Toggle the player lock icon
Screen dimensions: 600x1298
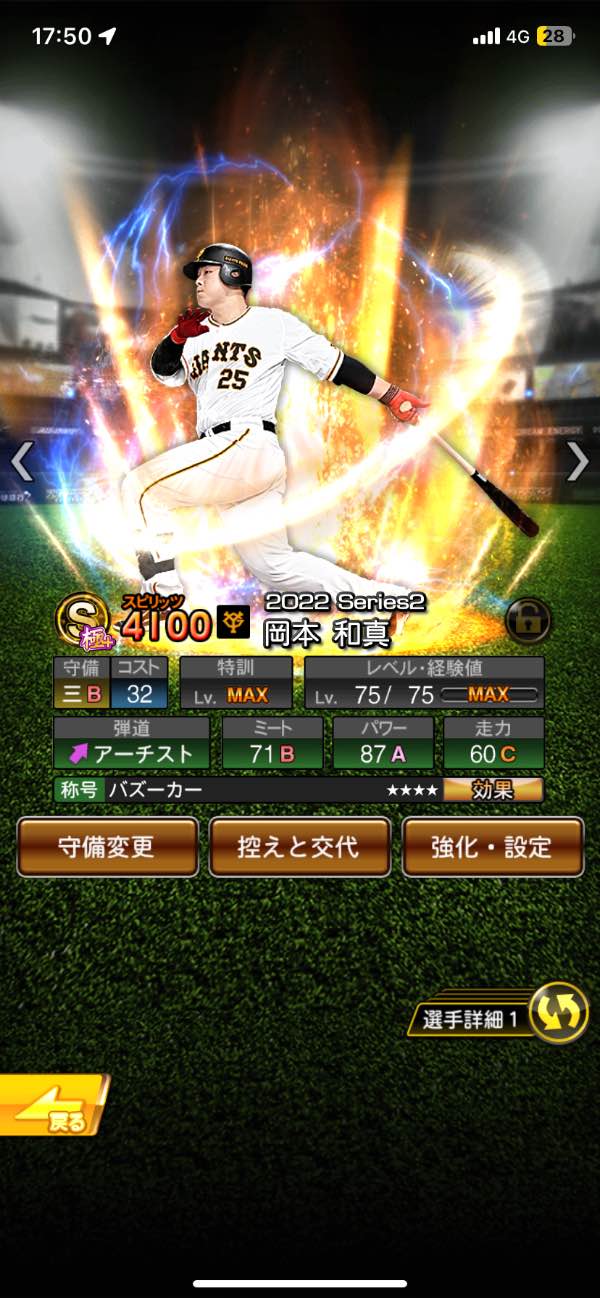[527, 619]
